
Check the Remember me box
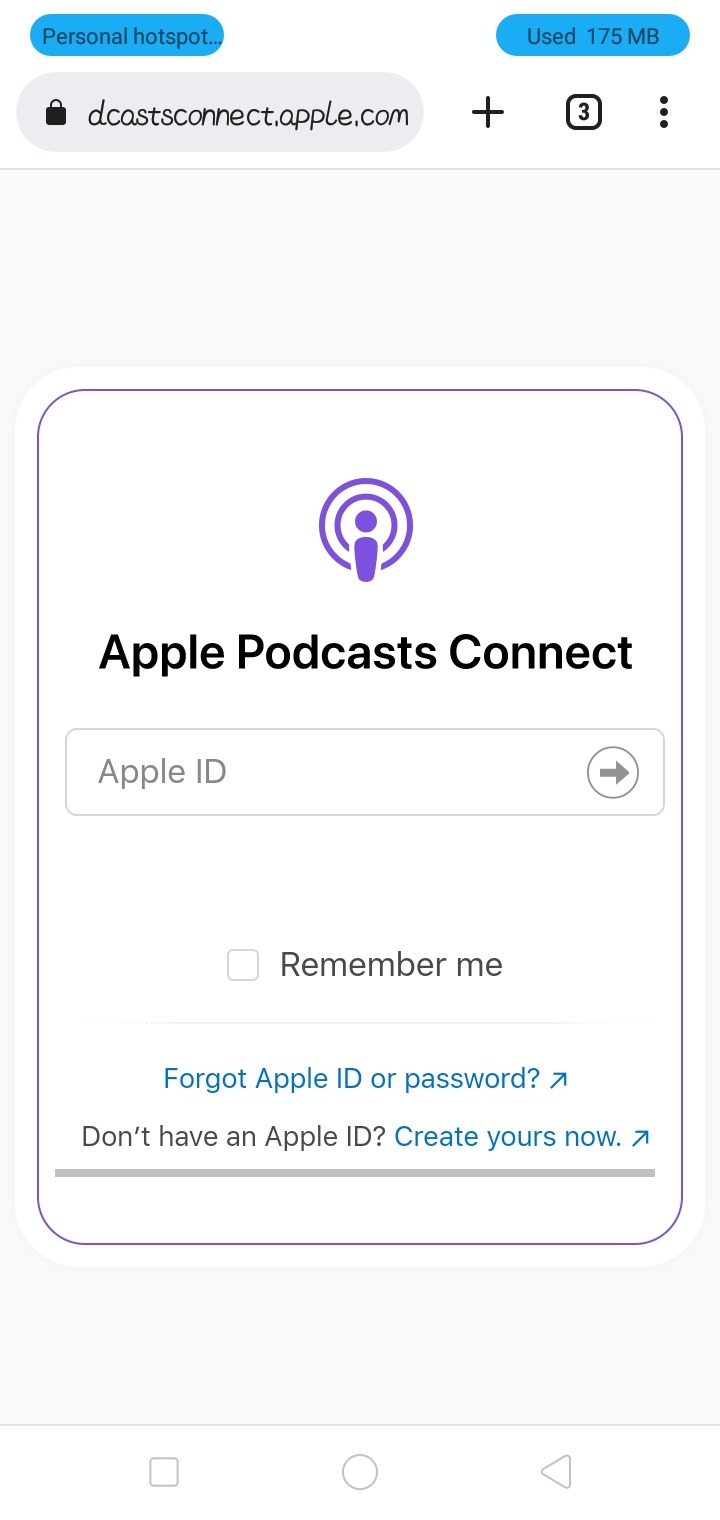243,965
